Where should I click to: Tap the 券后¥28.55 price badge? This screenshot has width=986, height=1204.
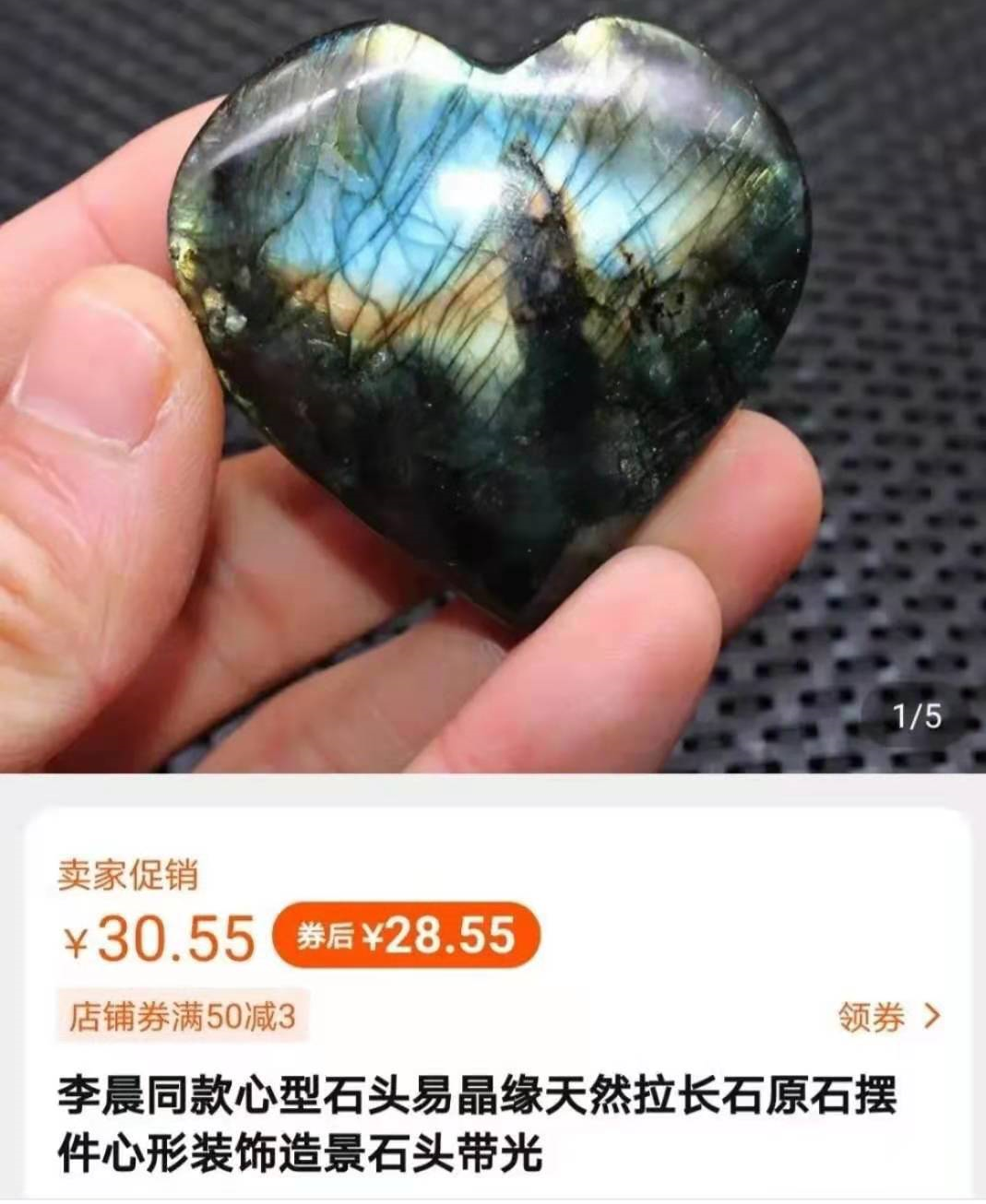tap(406, 937)
